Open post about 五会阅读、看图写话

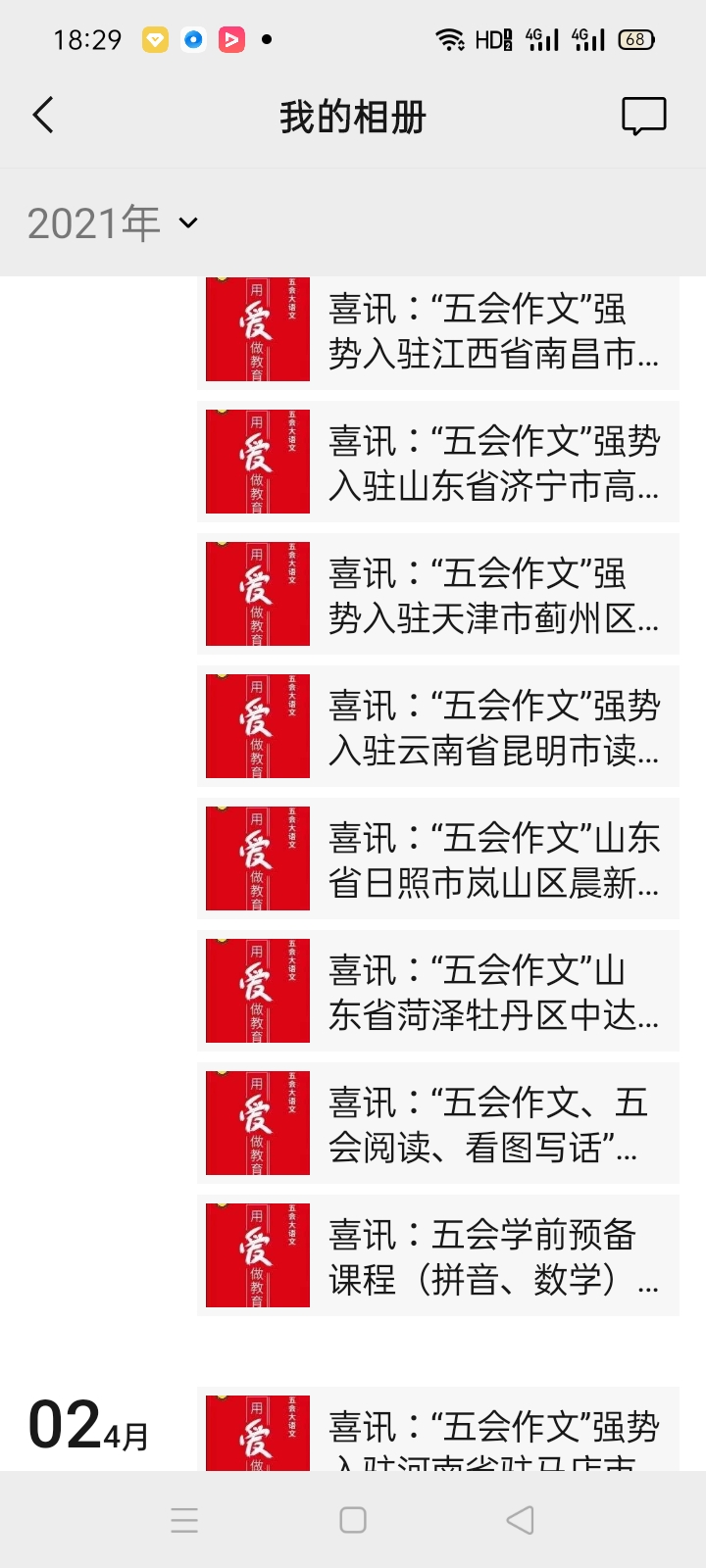coord(438,1124)
